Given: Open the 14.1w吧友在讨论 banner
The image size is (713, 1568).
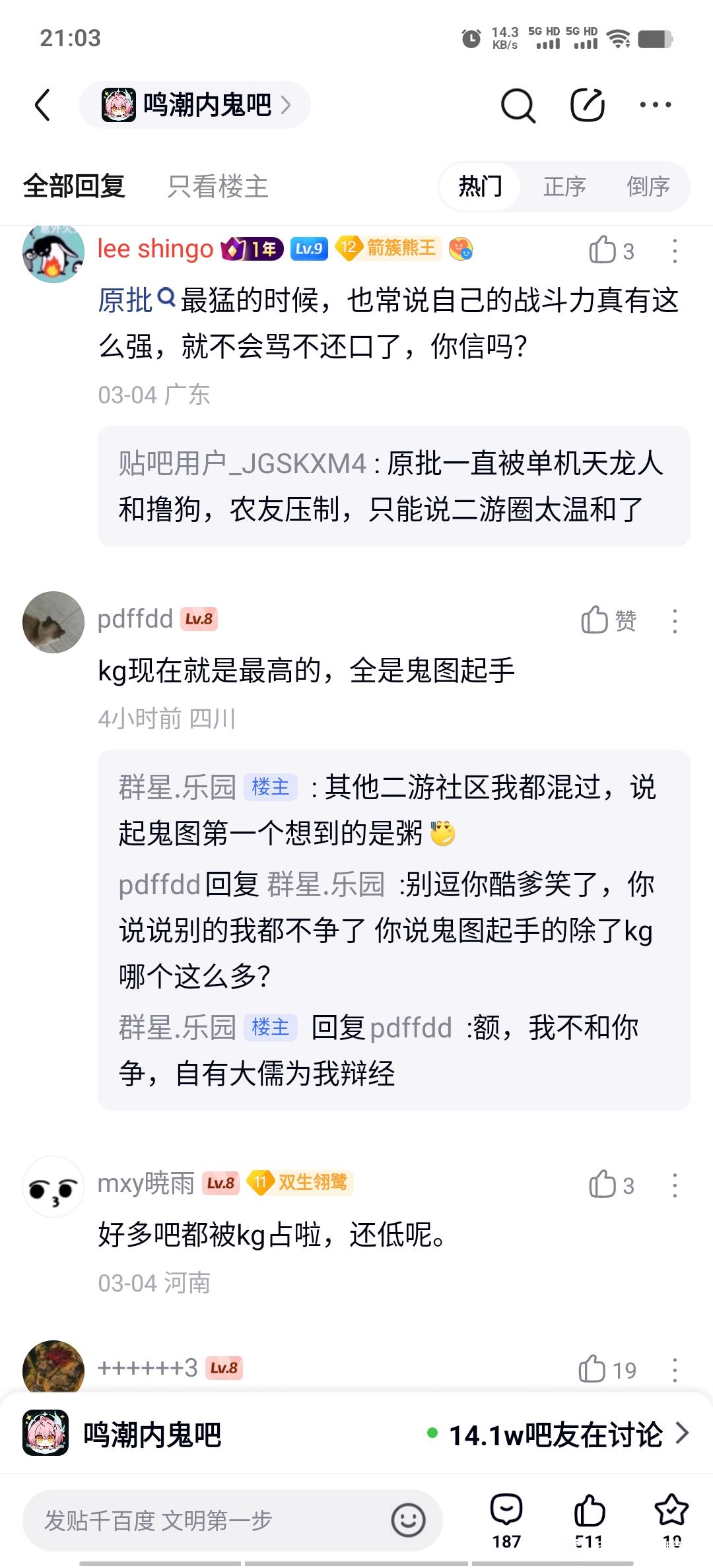Looking at the screenshot, I should (x=559, y=1433).
